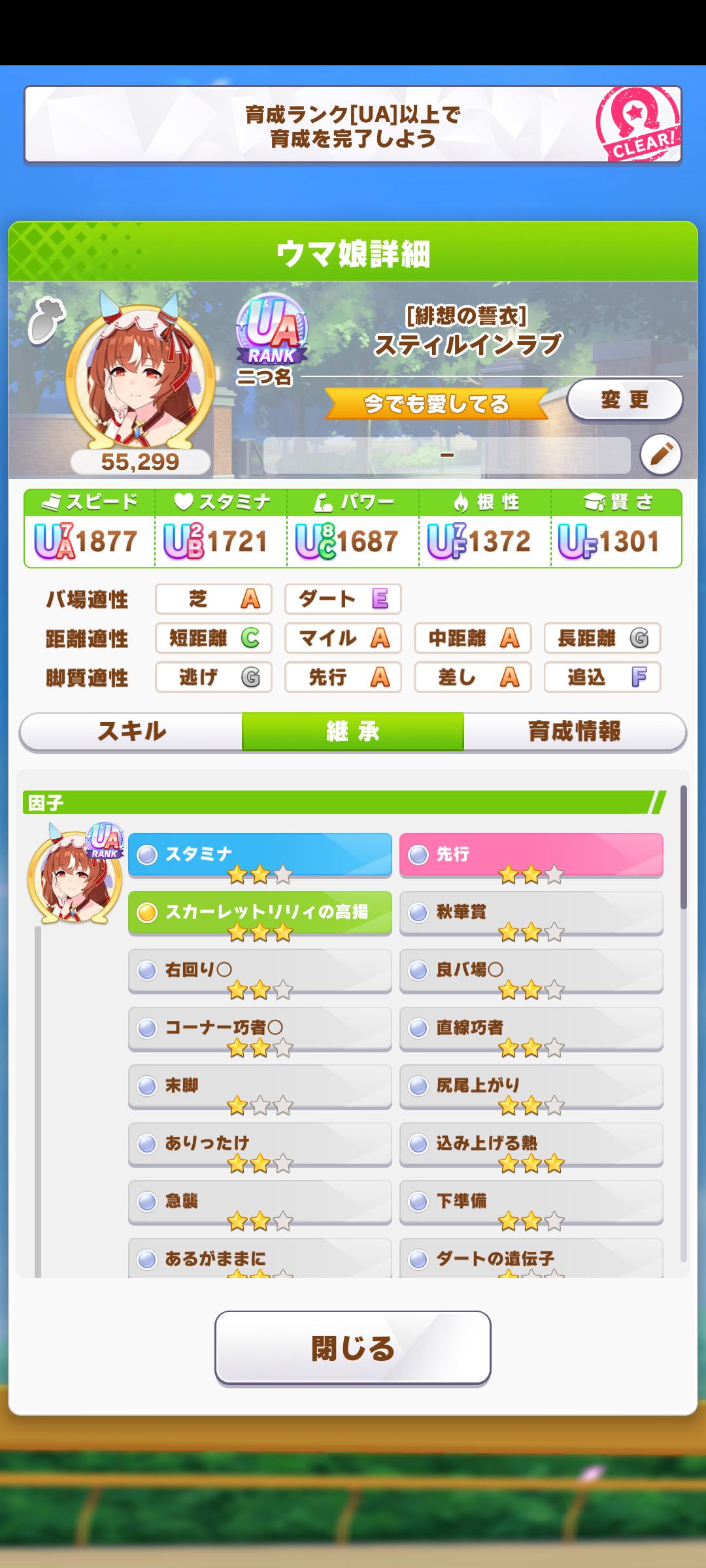Edit the memo with the pencil icon
This screenshot has height=1568, width=706.
coord(660,455)
